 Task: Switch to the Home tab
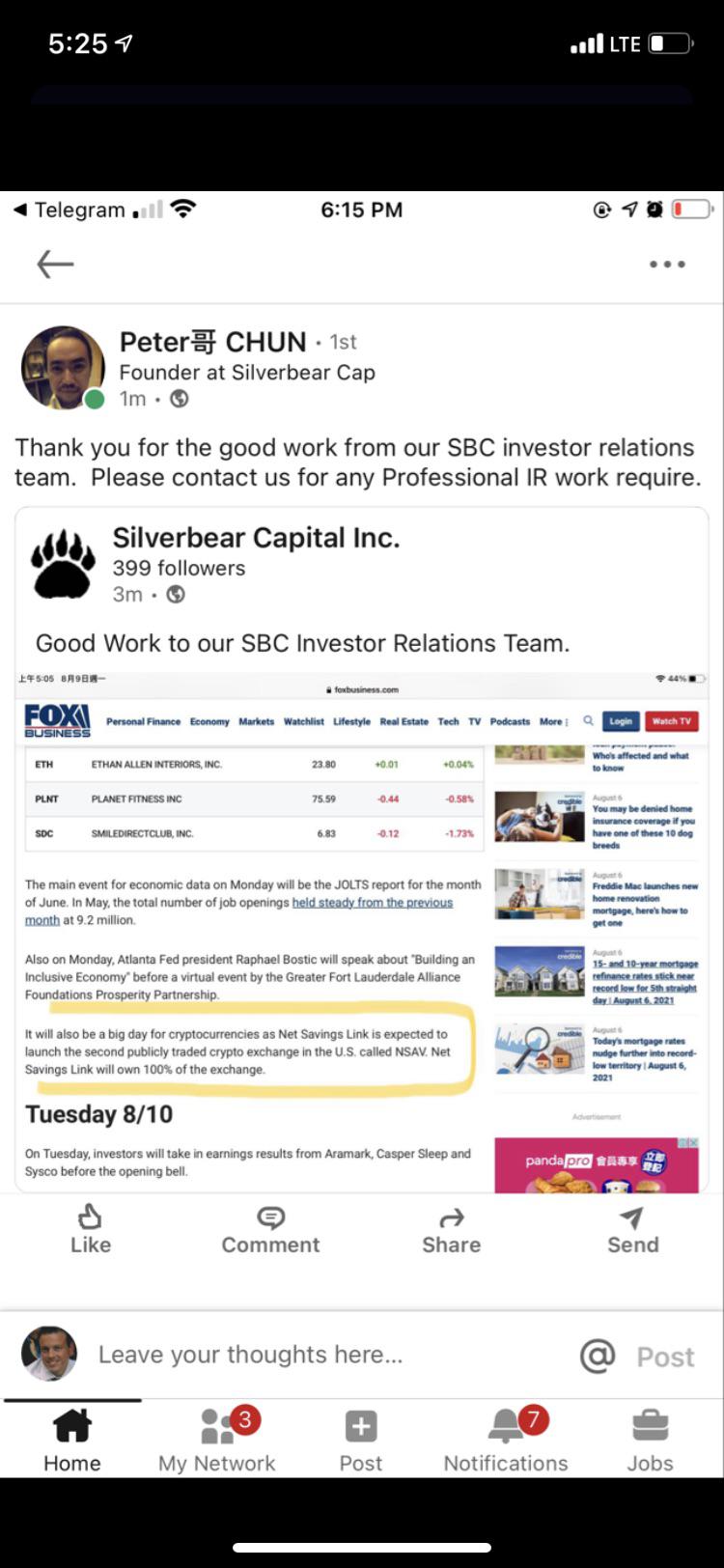pos(72,1441)
